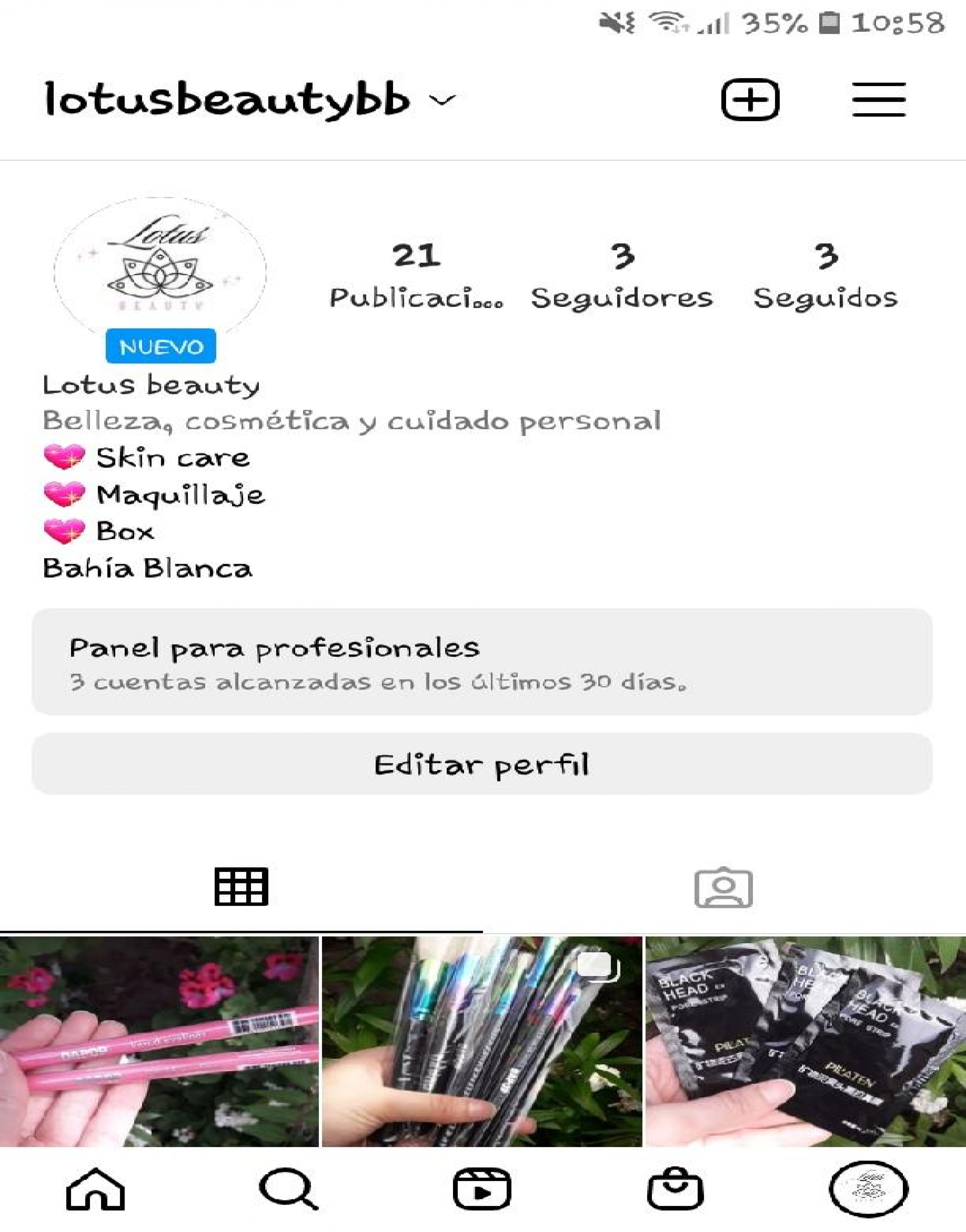Open the lotusbeautybb account switcher dropdown
966x1232 pixels.
coord(249,100)
